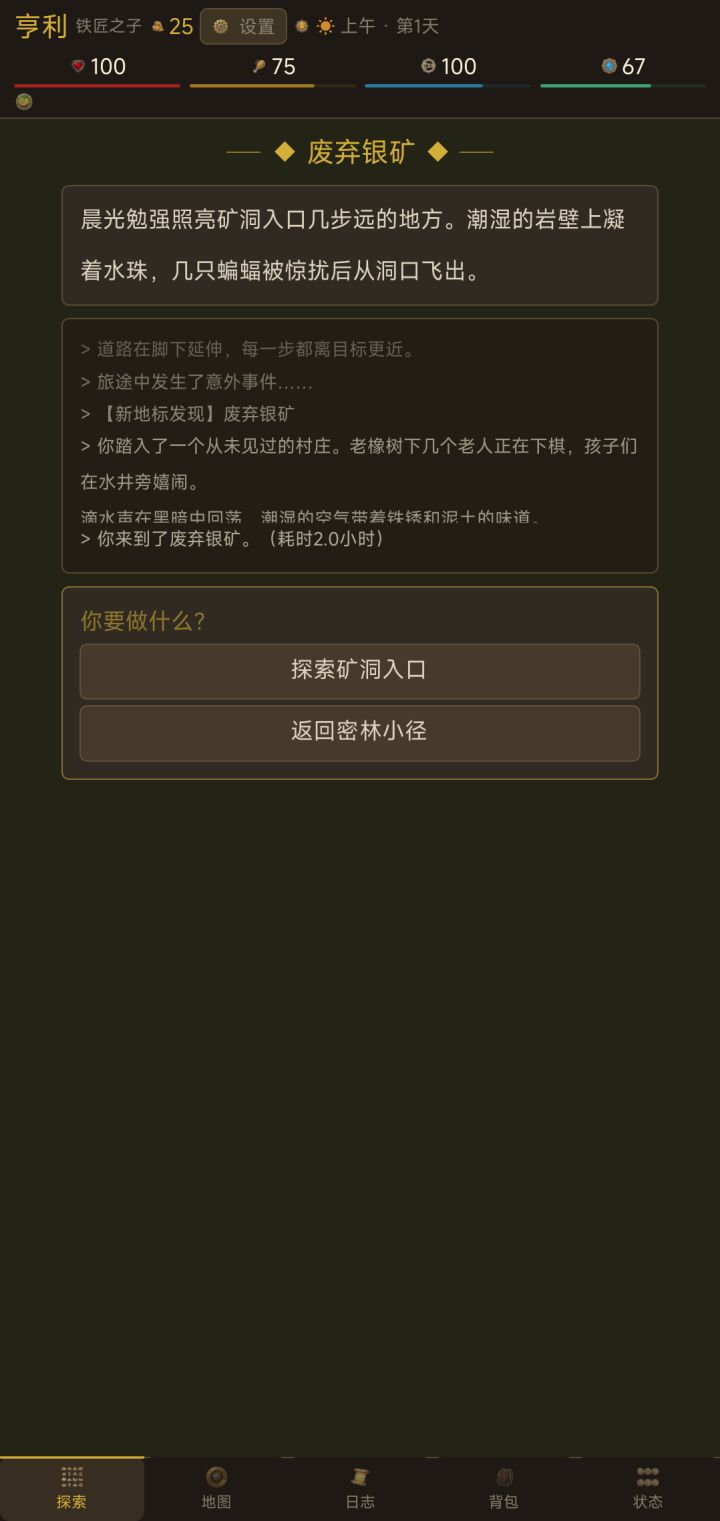Click the 设置 button in the header
The height and width of the screenshot is (1521, 720).
pyautogui.click(x=243, y=27)
